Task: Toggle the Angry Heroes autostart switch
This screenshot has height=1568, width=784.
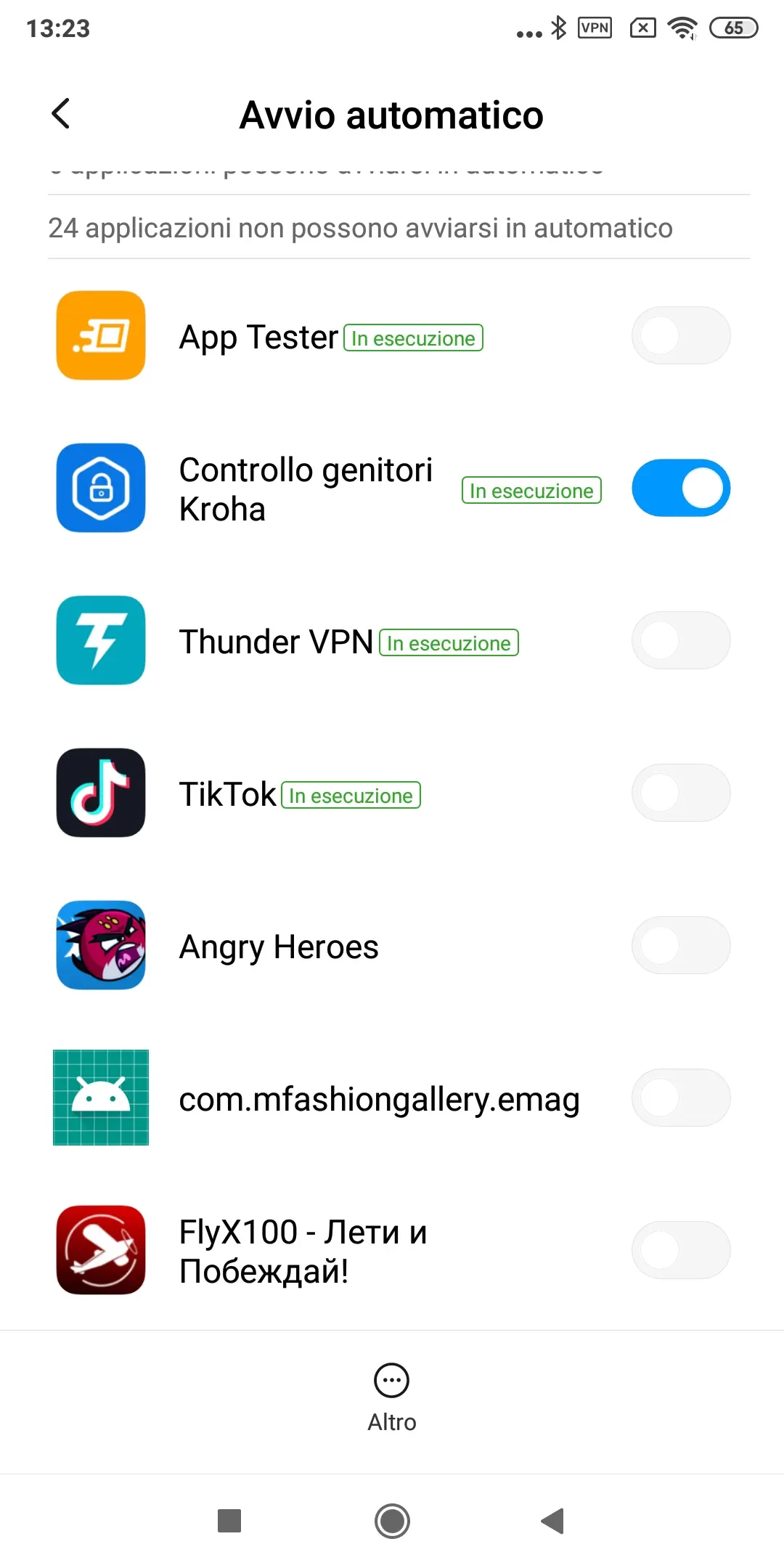Action: point(680,946)
